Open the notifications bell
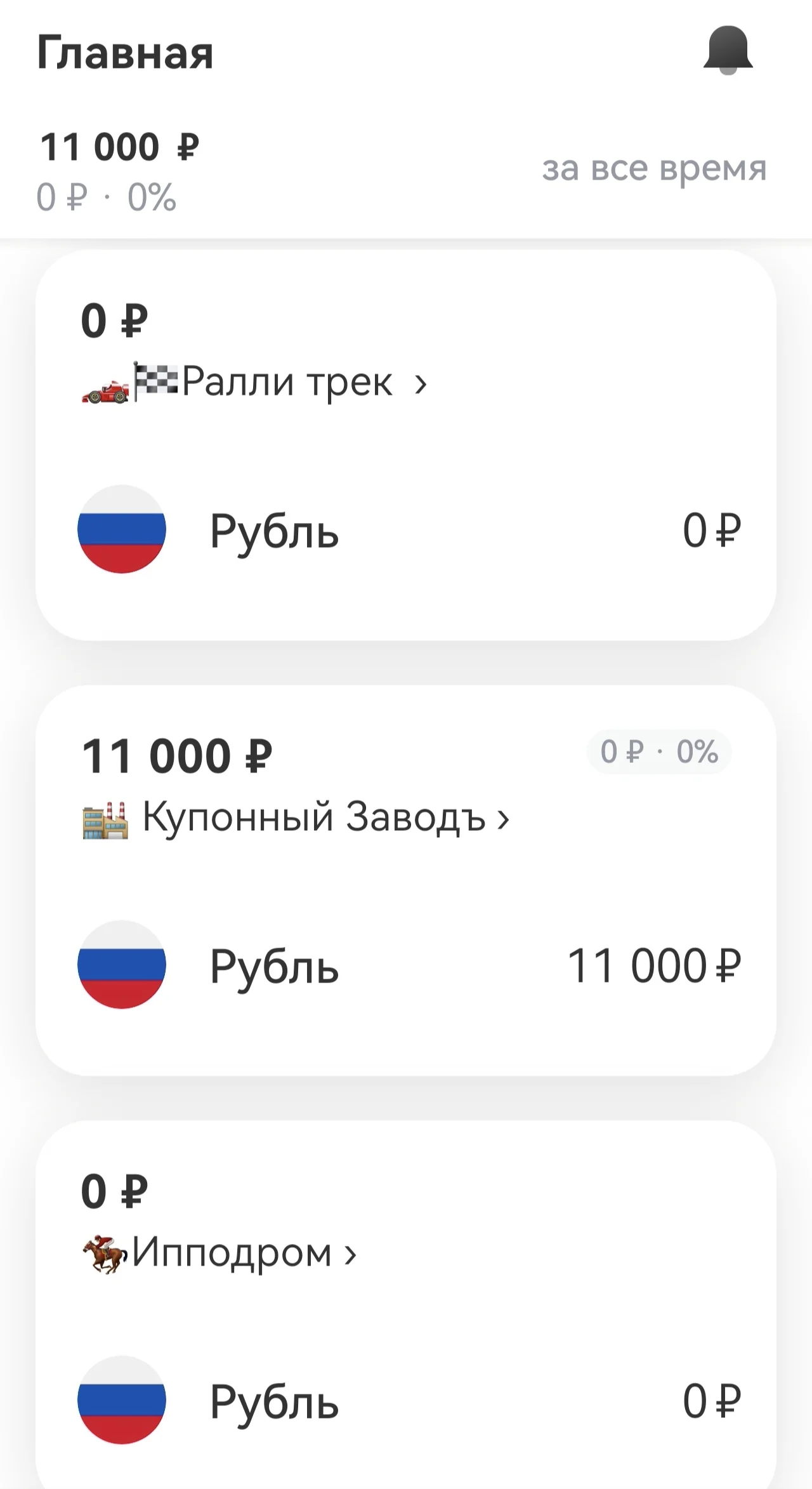812x1489 pixels. (x=728, y=51)
